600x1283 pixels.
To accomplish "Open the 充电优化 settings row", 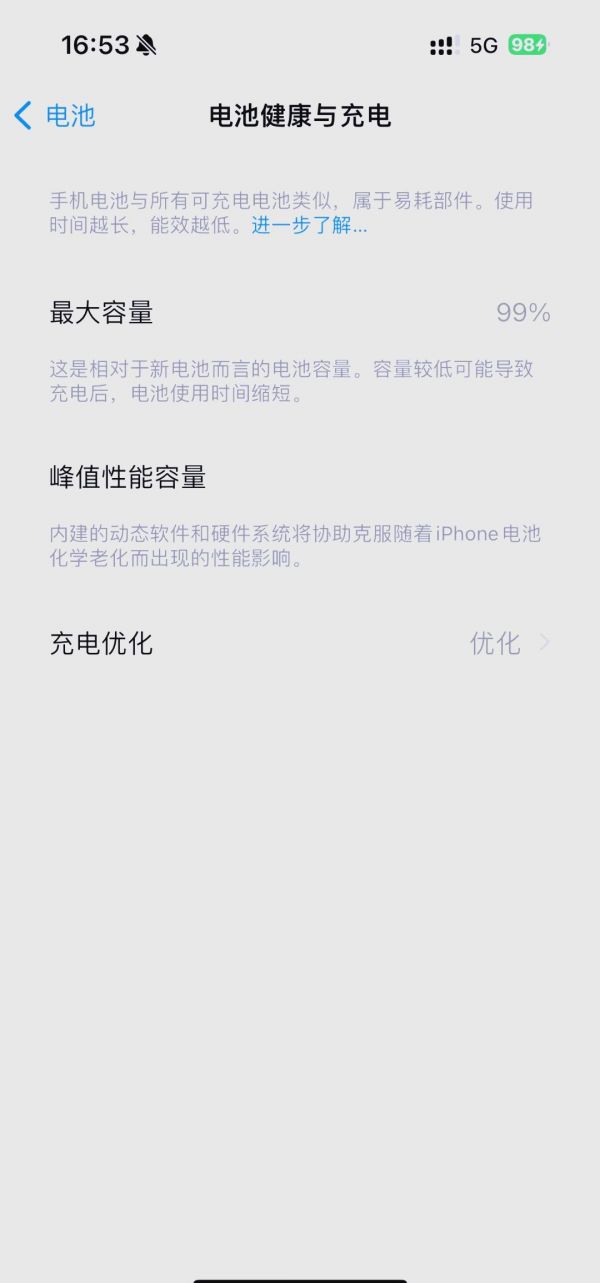I will 300,643.
